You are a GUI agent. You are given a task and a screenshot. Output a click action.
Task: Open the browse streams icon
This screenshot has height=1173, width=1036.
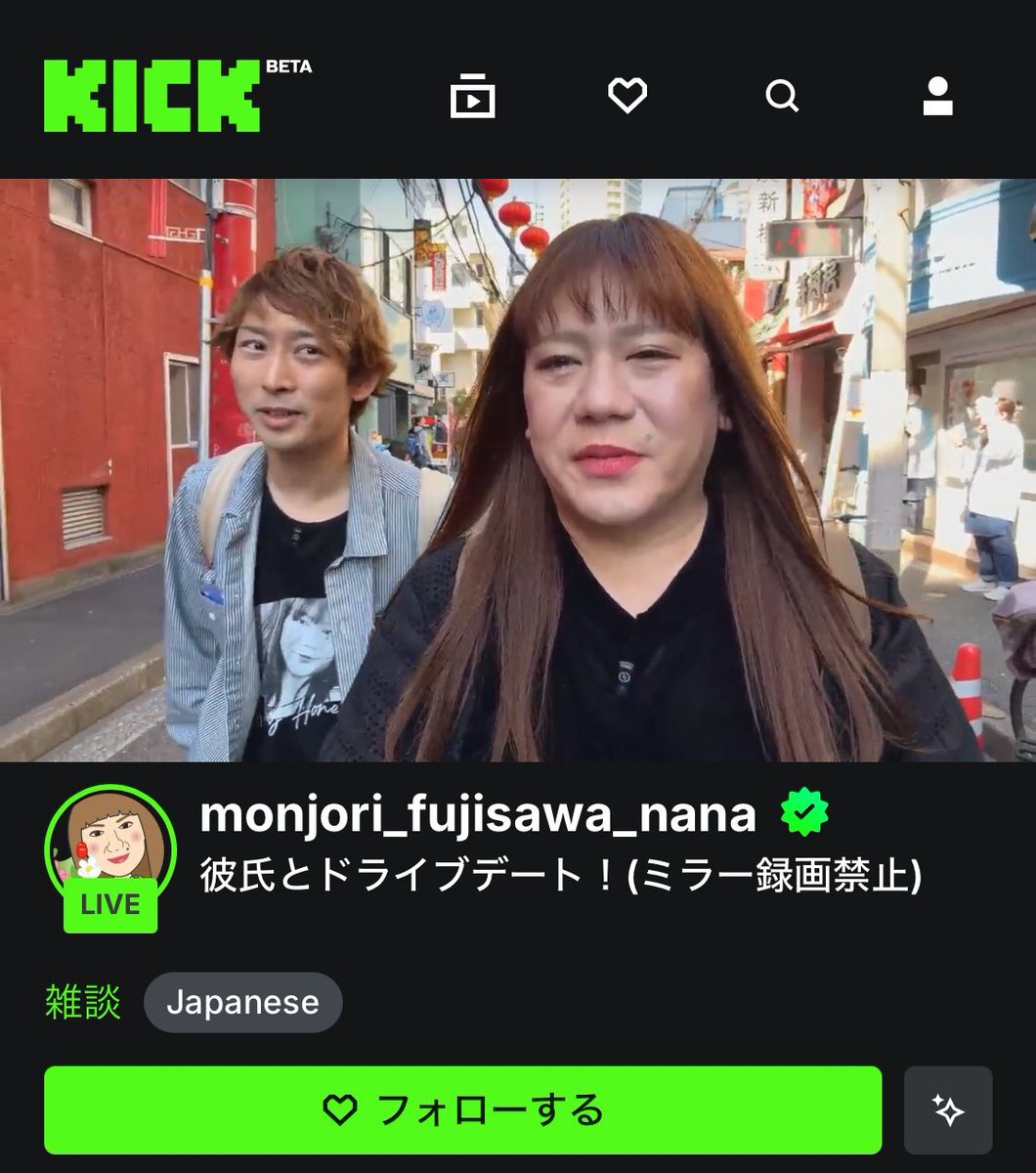(x=472, y=96)
